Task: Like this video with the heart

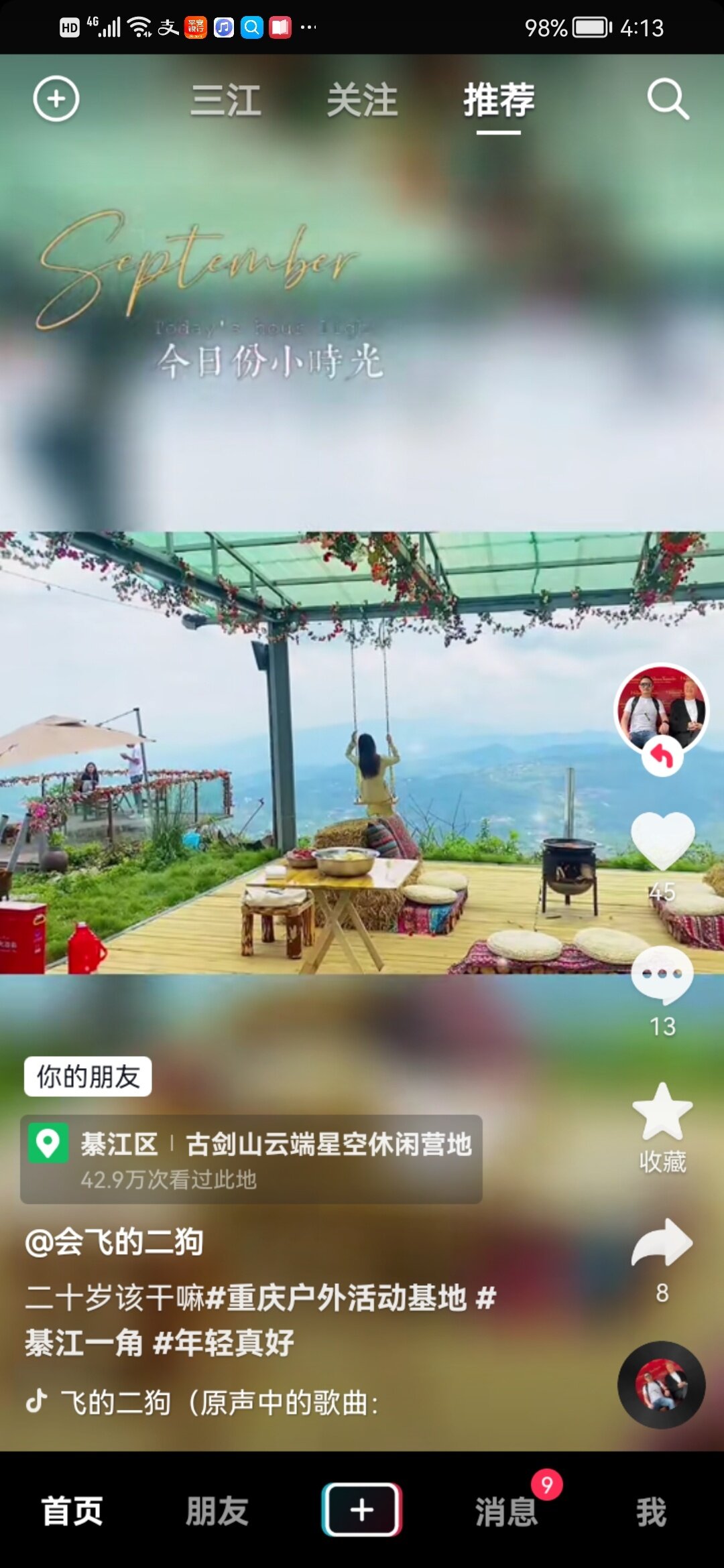Action: click(662, 841)
